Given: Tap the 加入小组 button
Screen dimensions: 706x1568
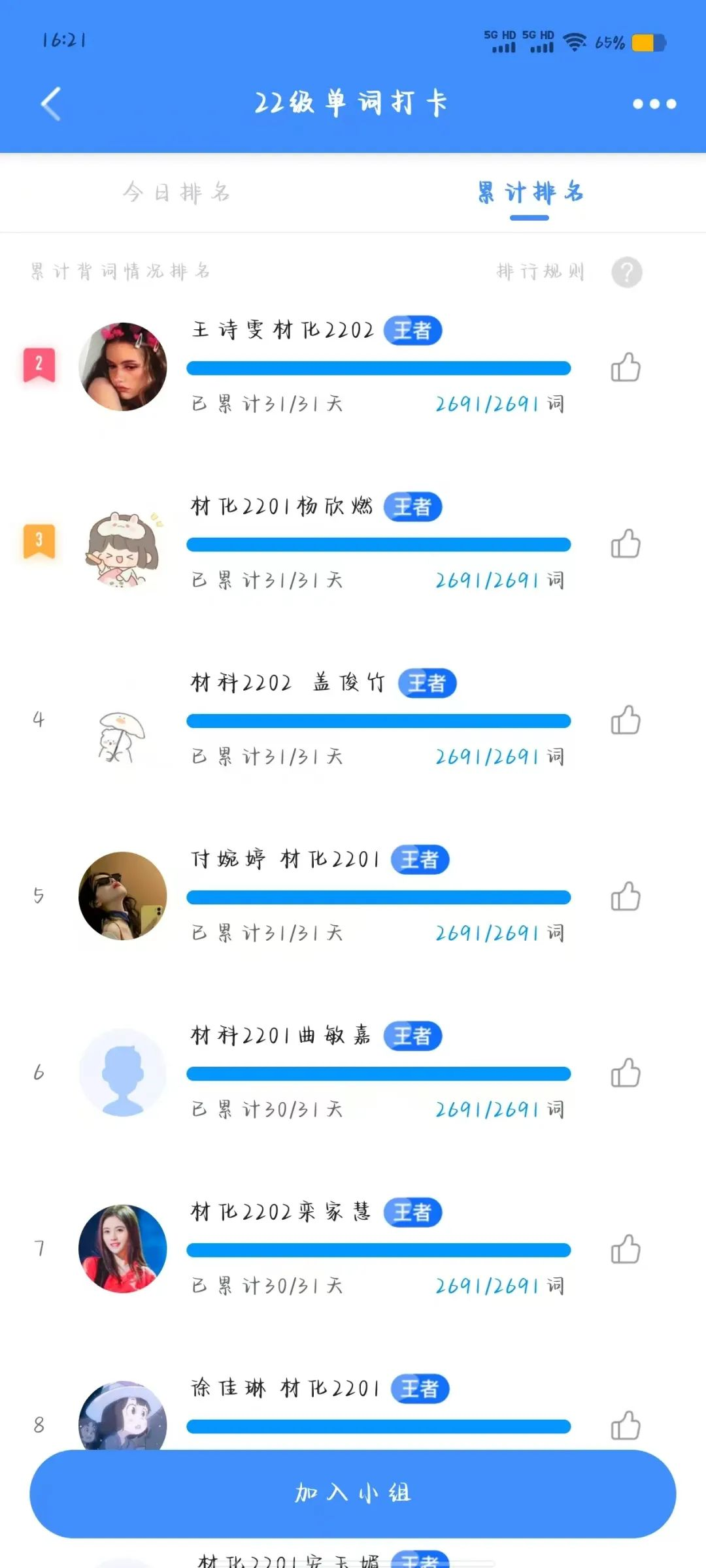Looking at the screenshot, I should 353,1494.
